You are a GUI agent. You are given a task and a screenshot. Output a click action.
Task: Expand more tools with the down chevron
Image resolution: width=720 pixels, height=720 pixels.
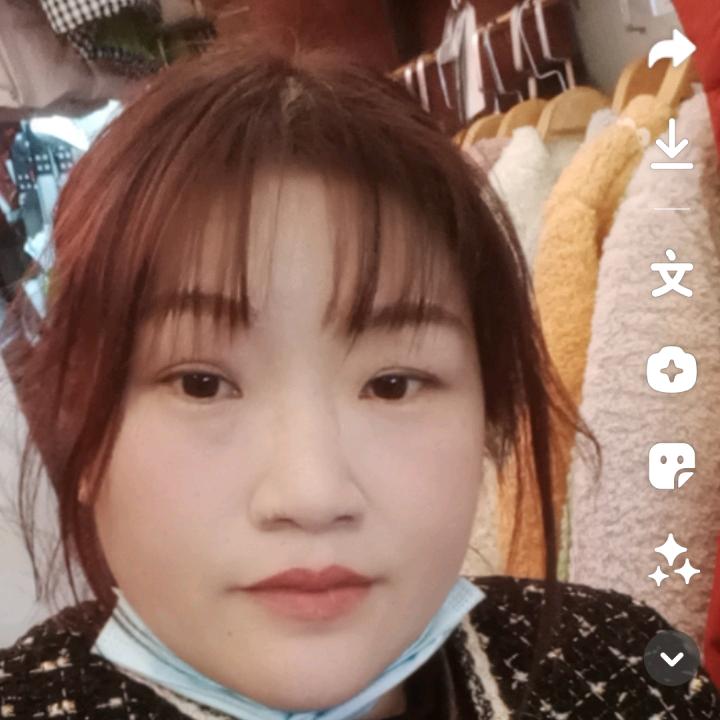click(x=671, y=658)
